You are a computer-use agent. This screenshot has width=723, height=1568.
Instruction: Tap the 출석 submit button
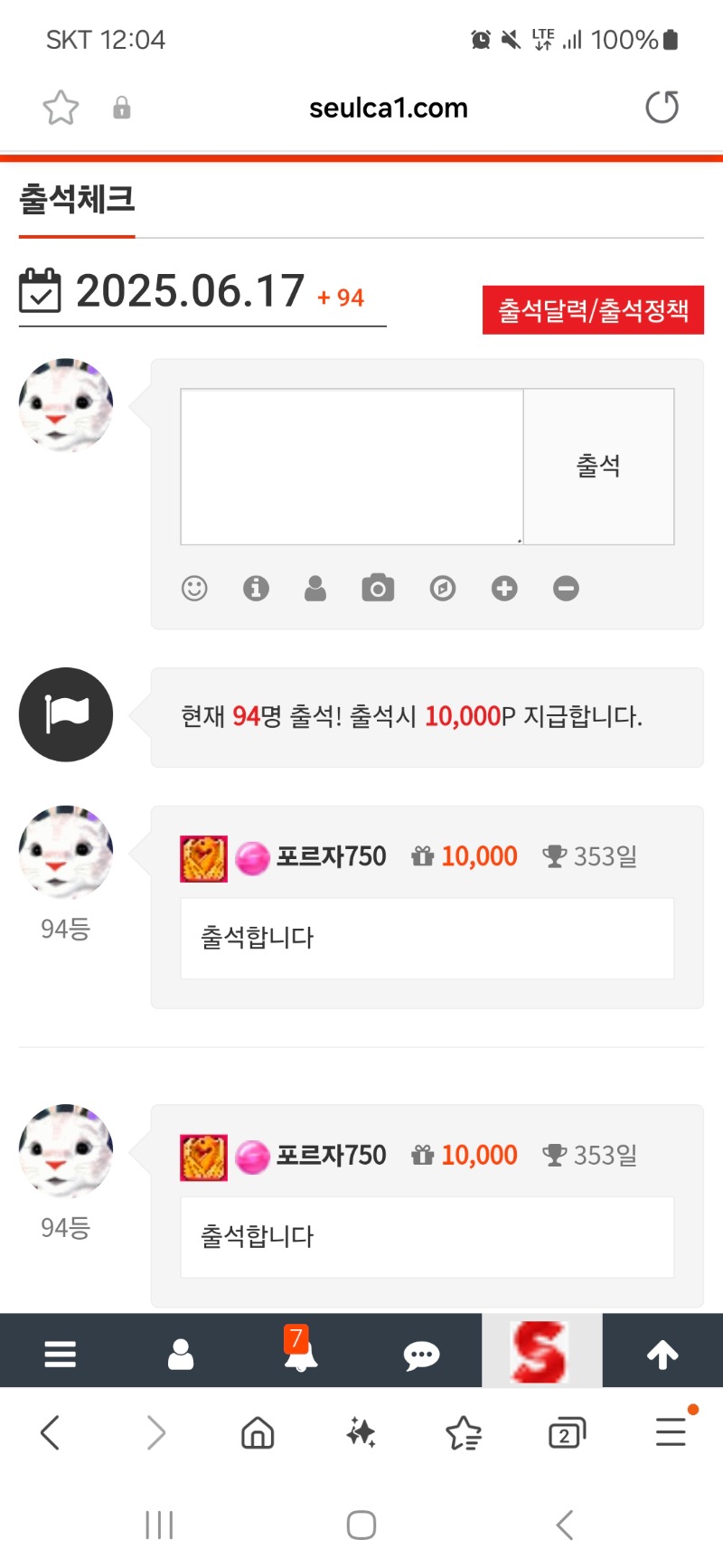(598, 467)
